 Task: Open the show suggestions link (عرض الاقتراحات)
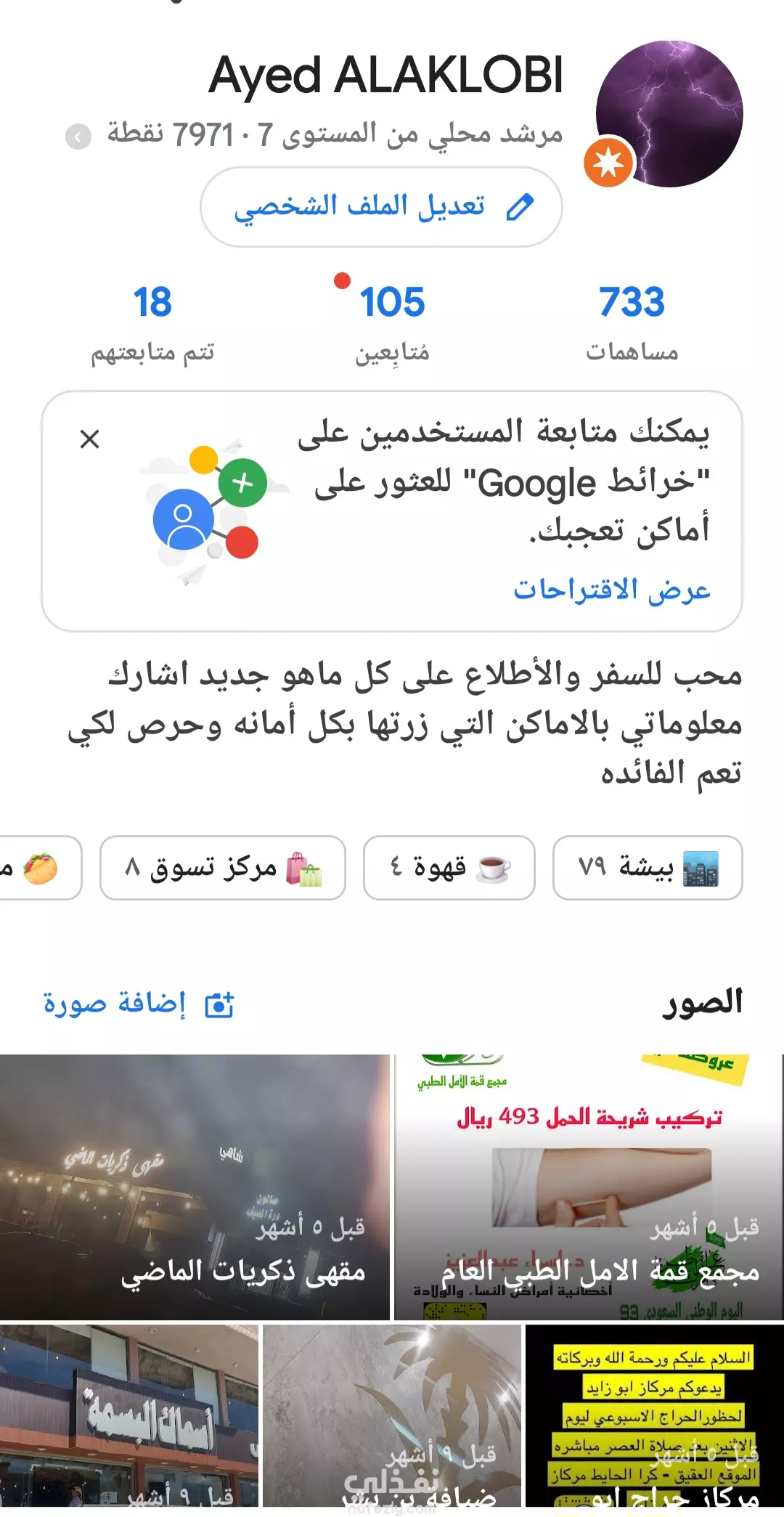[x=612, y=590]
